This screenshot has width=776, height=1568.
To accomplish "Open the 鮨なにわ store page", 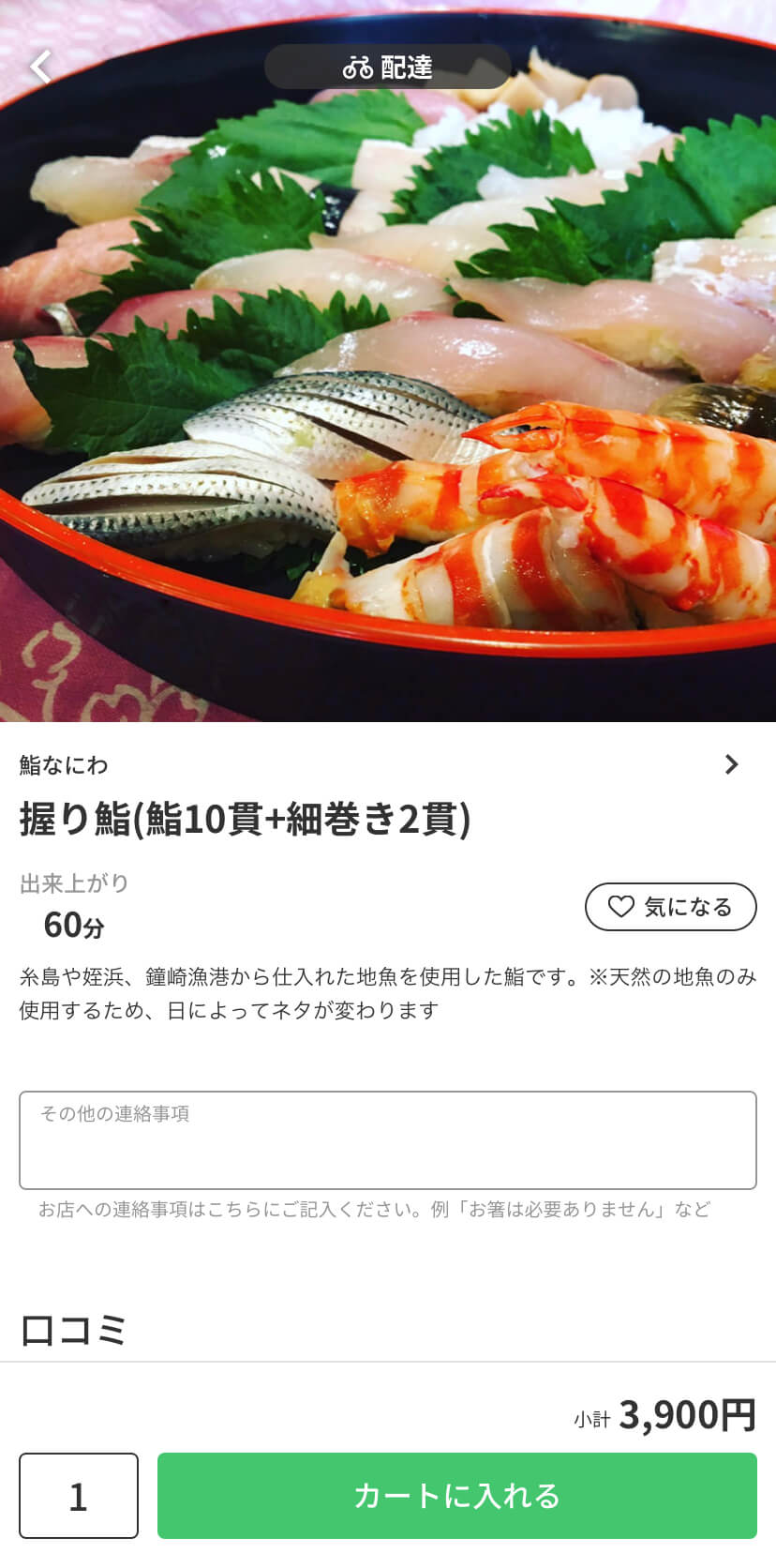I will coord(388,764).
